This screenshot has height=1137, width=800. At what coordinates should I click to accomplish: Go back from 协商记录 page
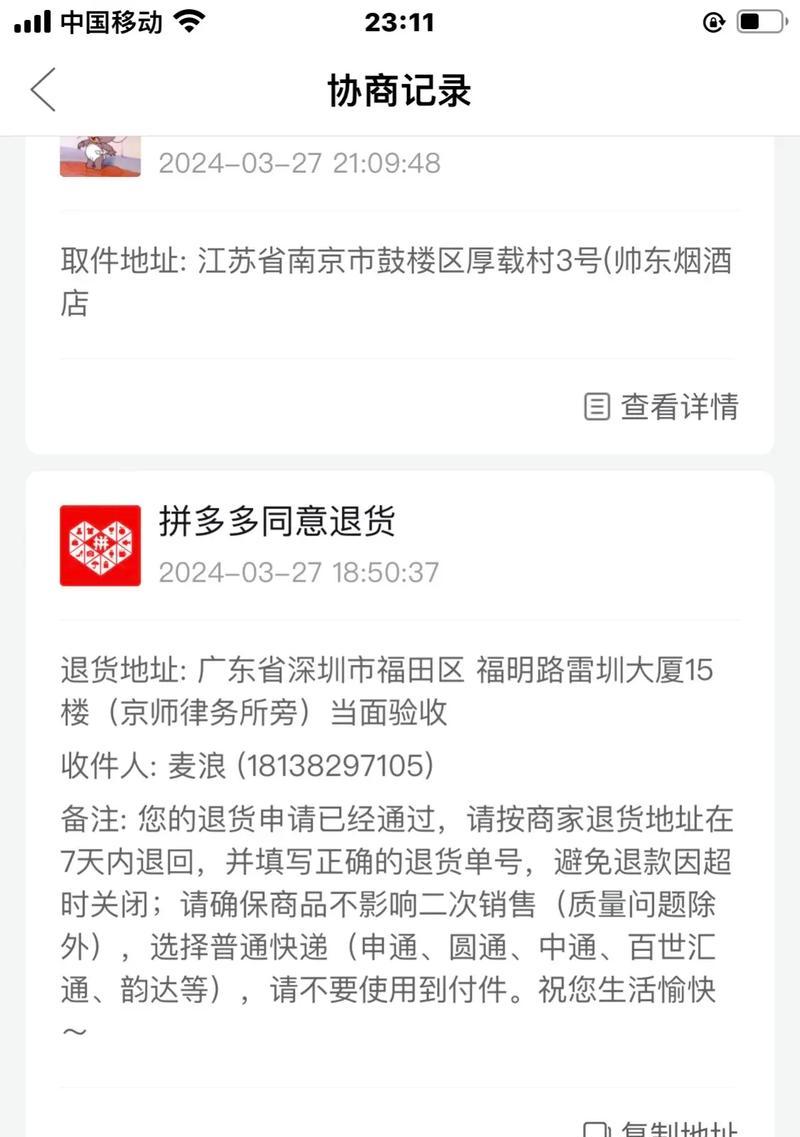coord(43,90)
